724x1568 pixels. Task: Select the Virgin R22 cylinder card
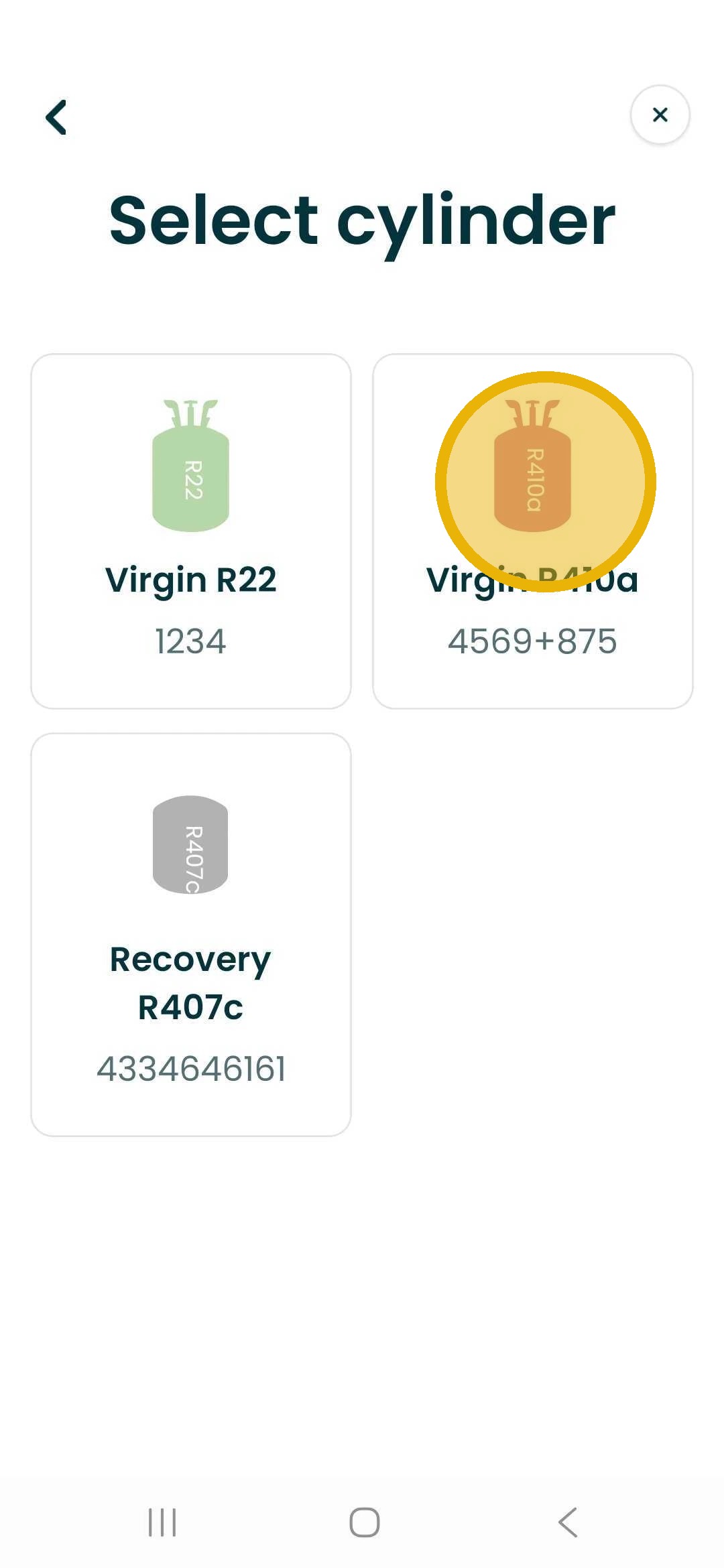point(191,531)
